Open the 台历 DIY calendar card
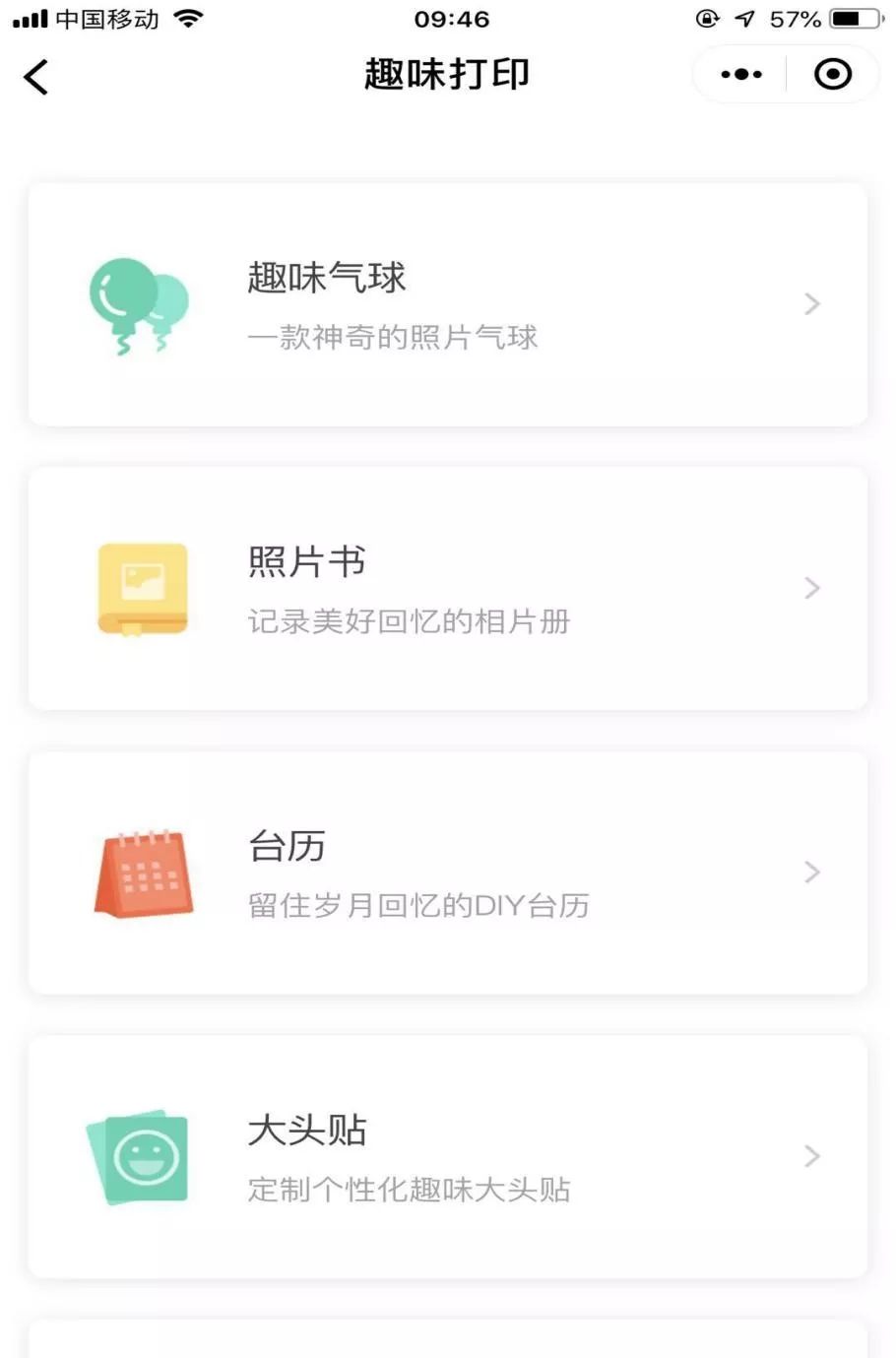This screenshot has width=896, height=1358. pyautogui.click(x=447, y=873)
